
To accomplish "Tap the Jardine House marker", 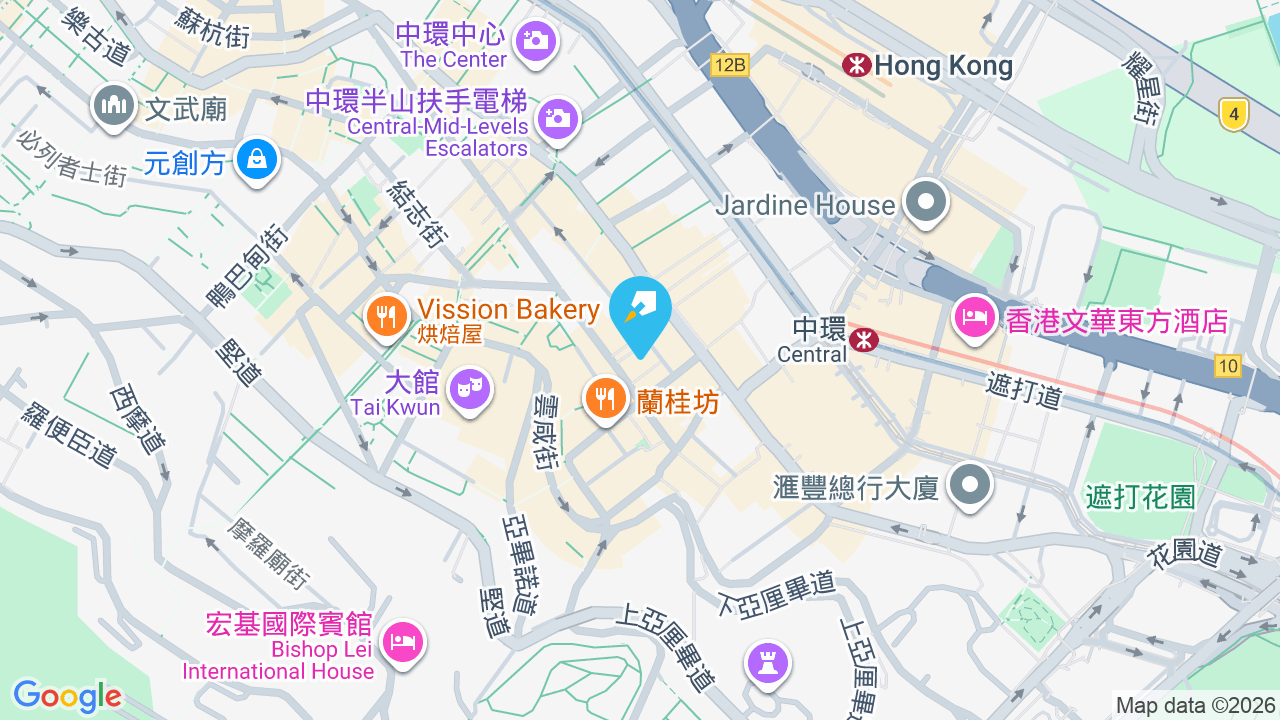I will (926, 204).
